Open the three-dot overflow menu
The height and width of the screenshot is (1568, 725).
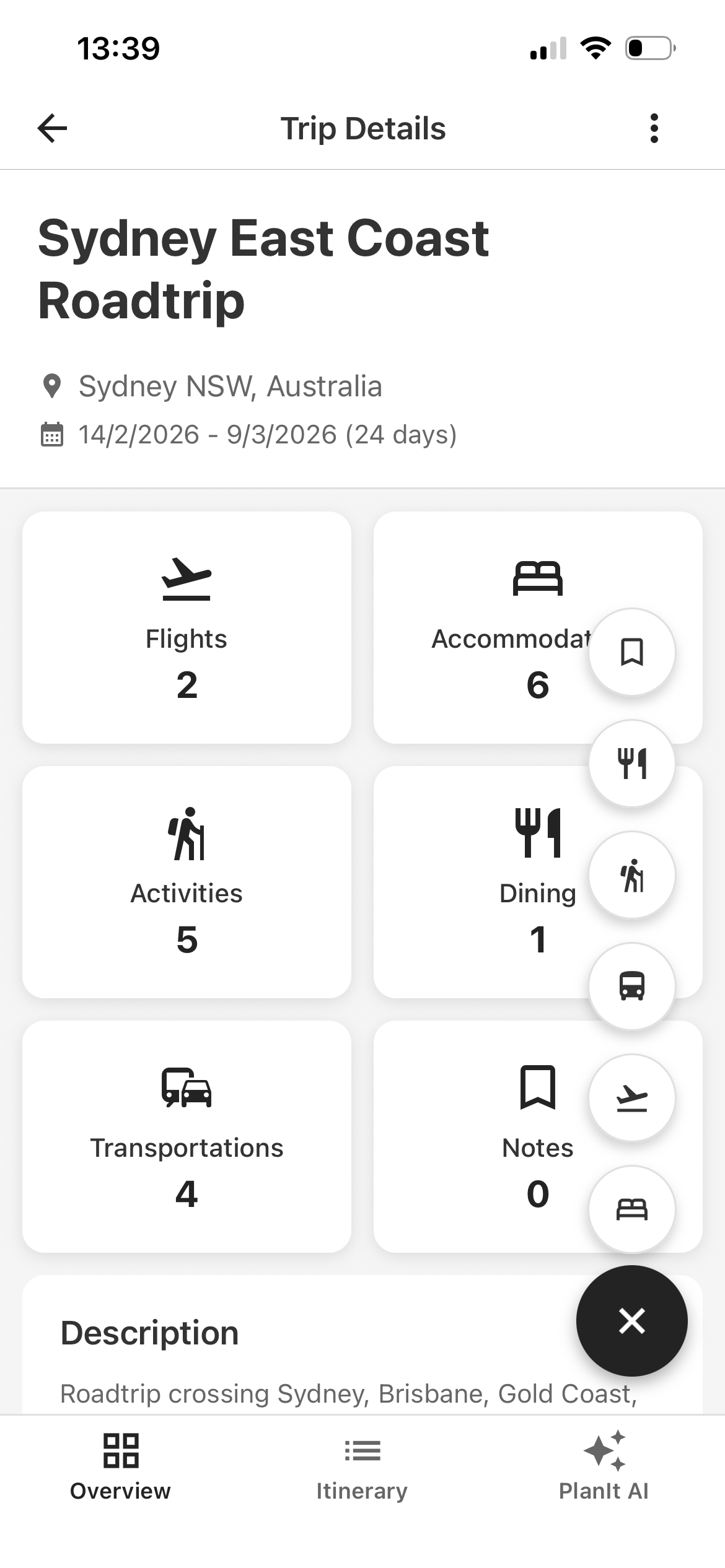coord(654,129)
